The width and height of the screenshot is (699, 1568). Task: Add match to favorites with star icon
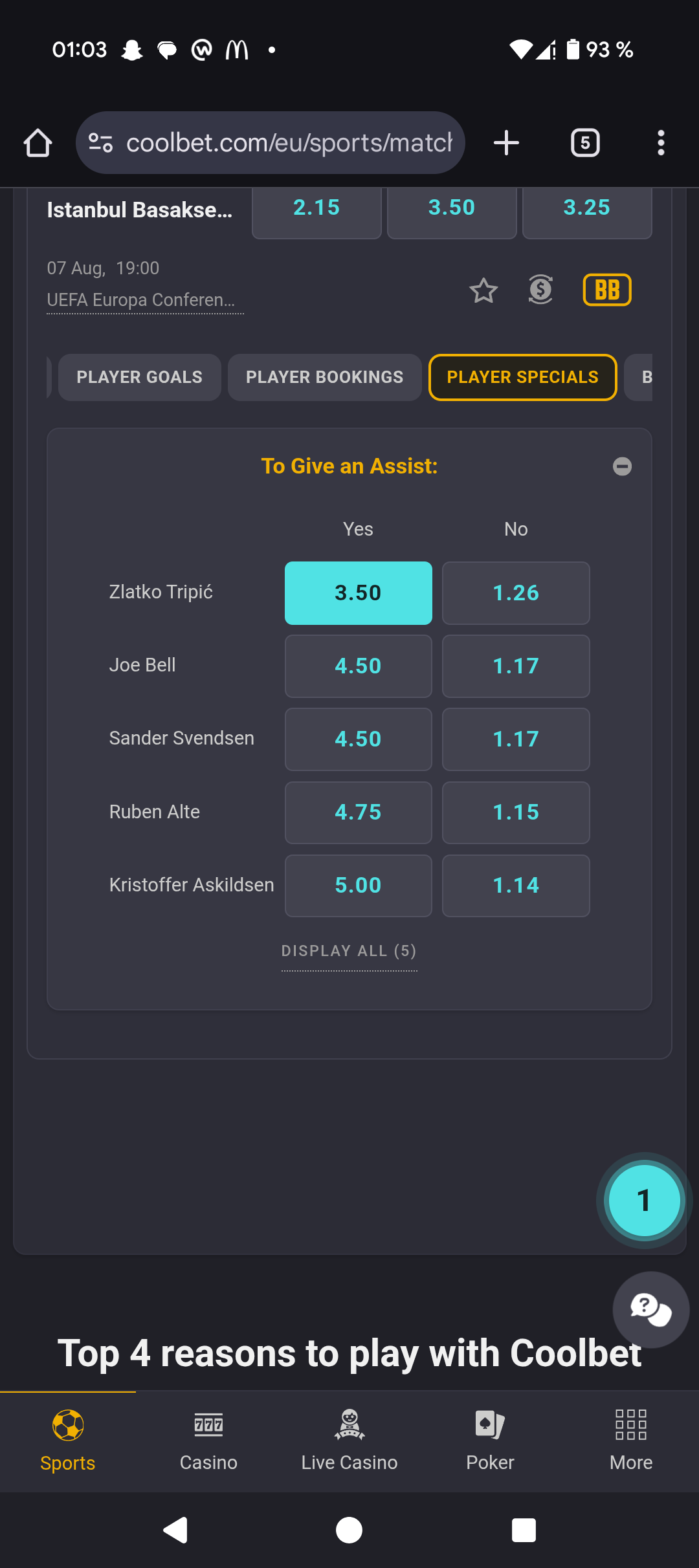click(483, 290)
